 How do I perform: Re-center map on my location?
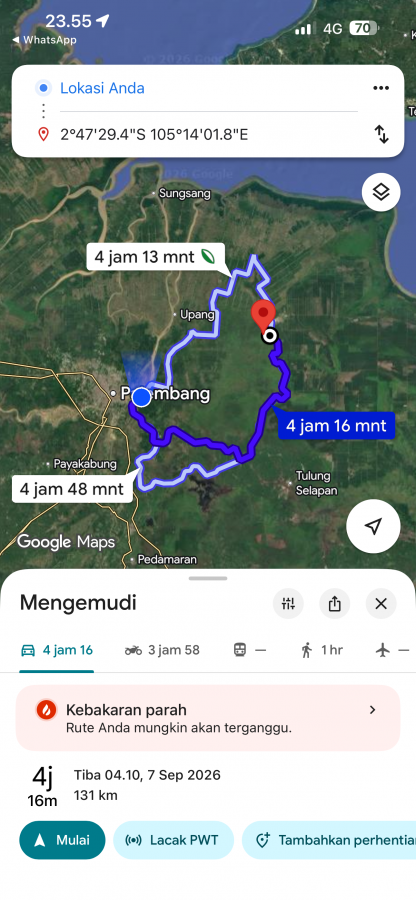point(374,526)
